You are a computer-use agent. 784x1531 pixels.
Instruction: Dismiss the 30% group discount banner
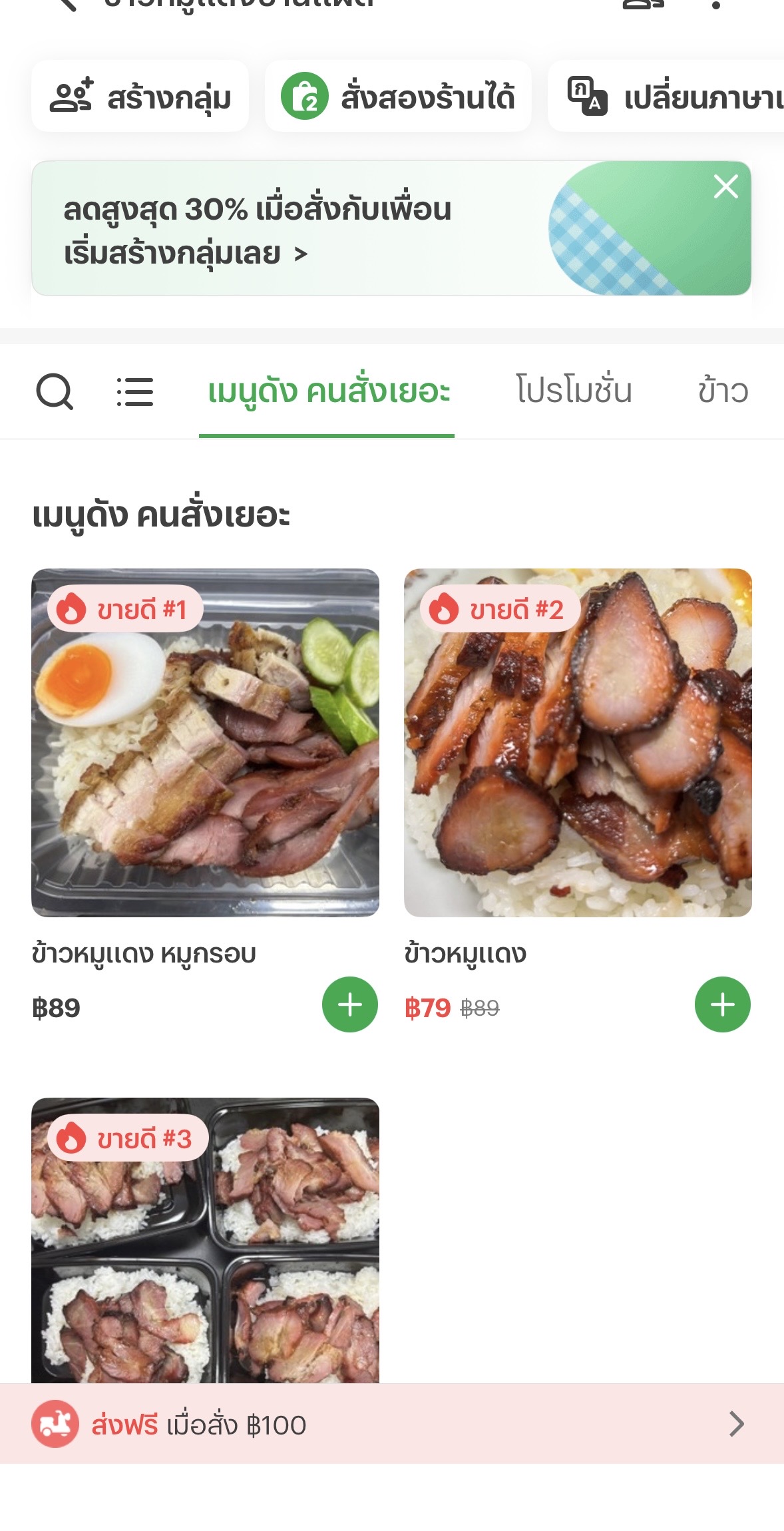coord(725,186)
